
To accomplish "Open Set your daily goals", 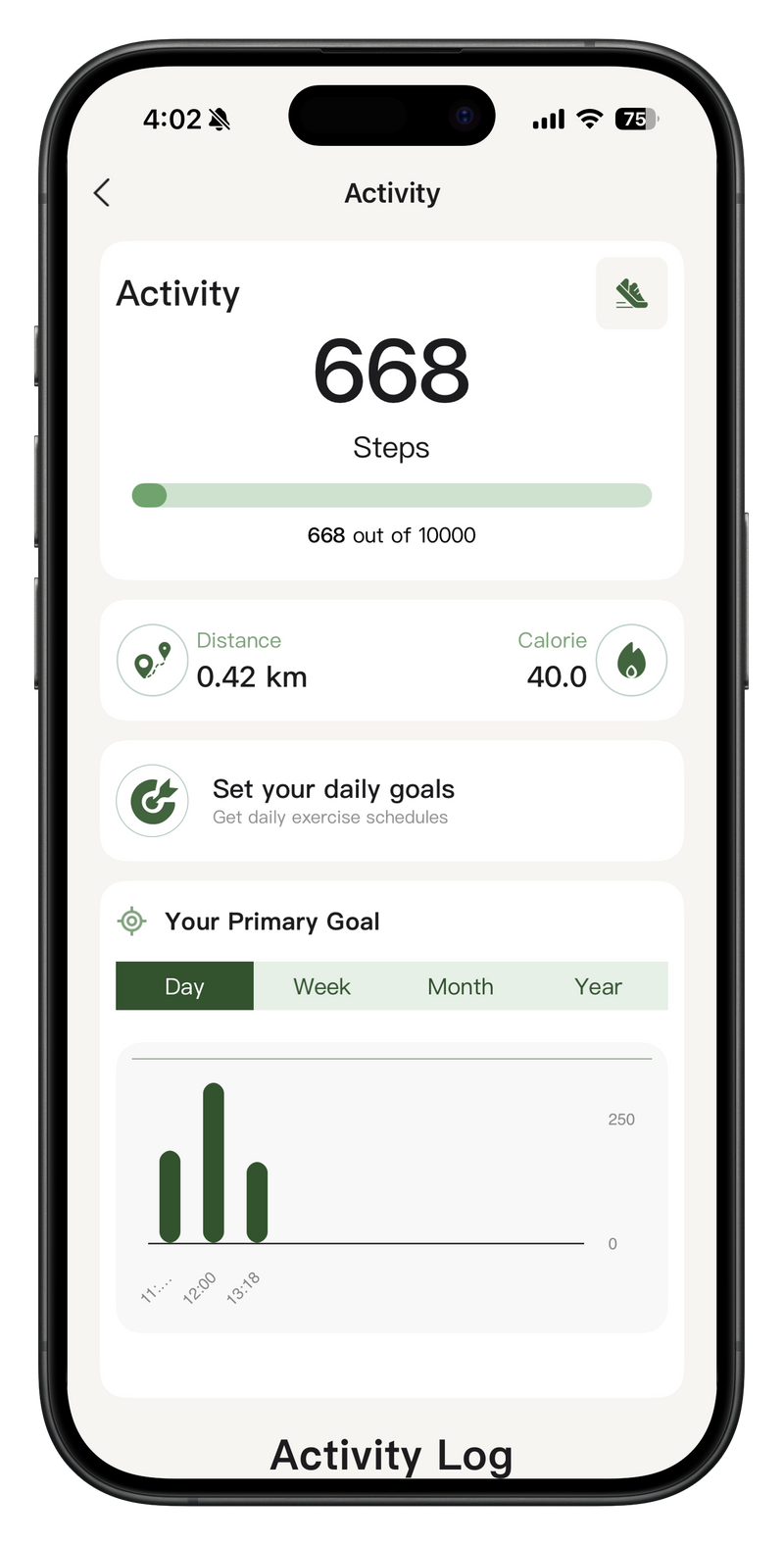I will [391, 801].
